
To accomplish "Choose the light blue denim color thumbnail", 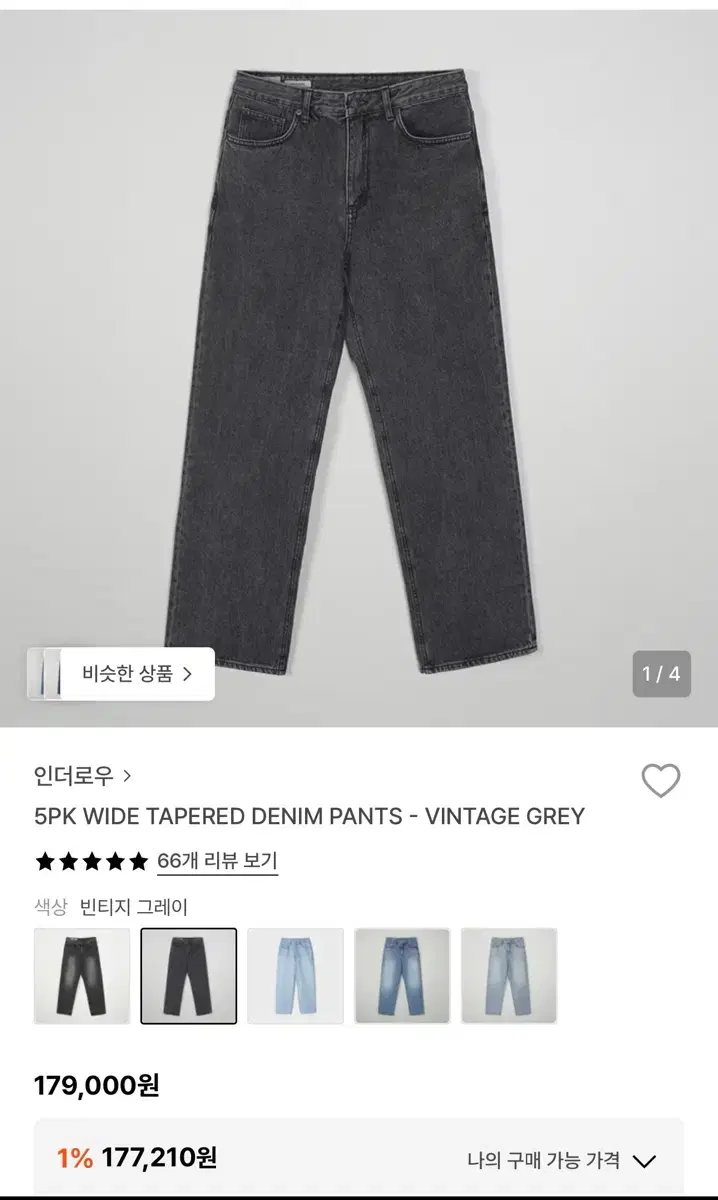I will (295, 976).
